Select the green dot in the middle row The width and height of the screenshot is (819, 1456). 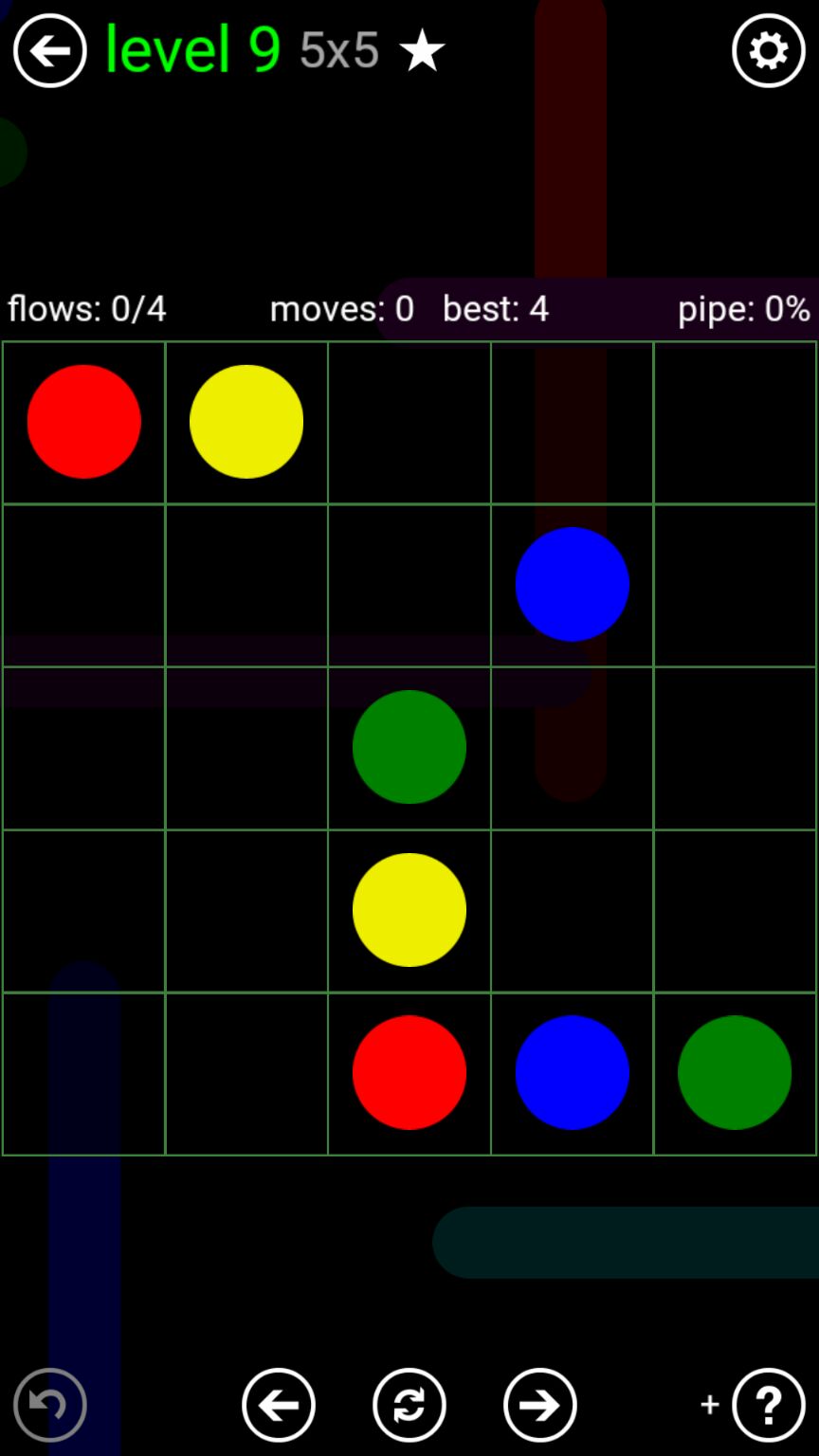click(409, 747)
